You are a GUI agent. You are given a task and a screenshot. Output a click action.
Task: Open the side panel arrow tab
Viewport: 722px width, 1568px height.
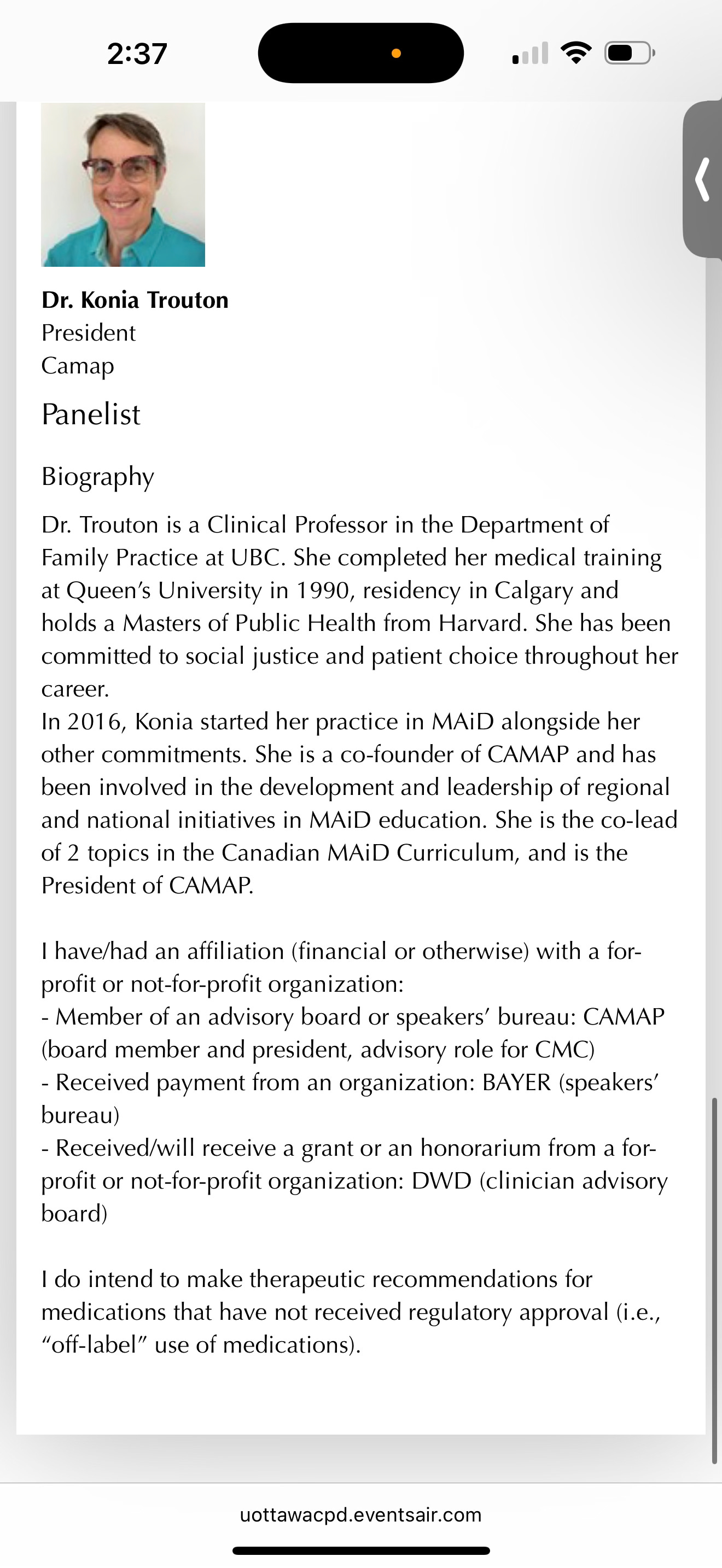(x=702, y=179)
